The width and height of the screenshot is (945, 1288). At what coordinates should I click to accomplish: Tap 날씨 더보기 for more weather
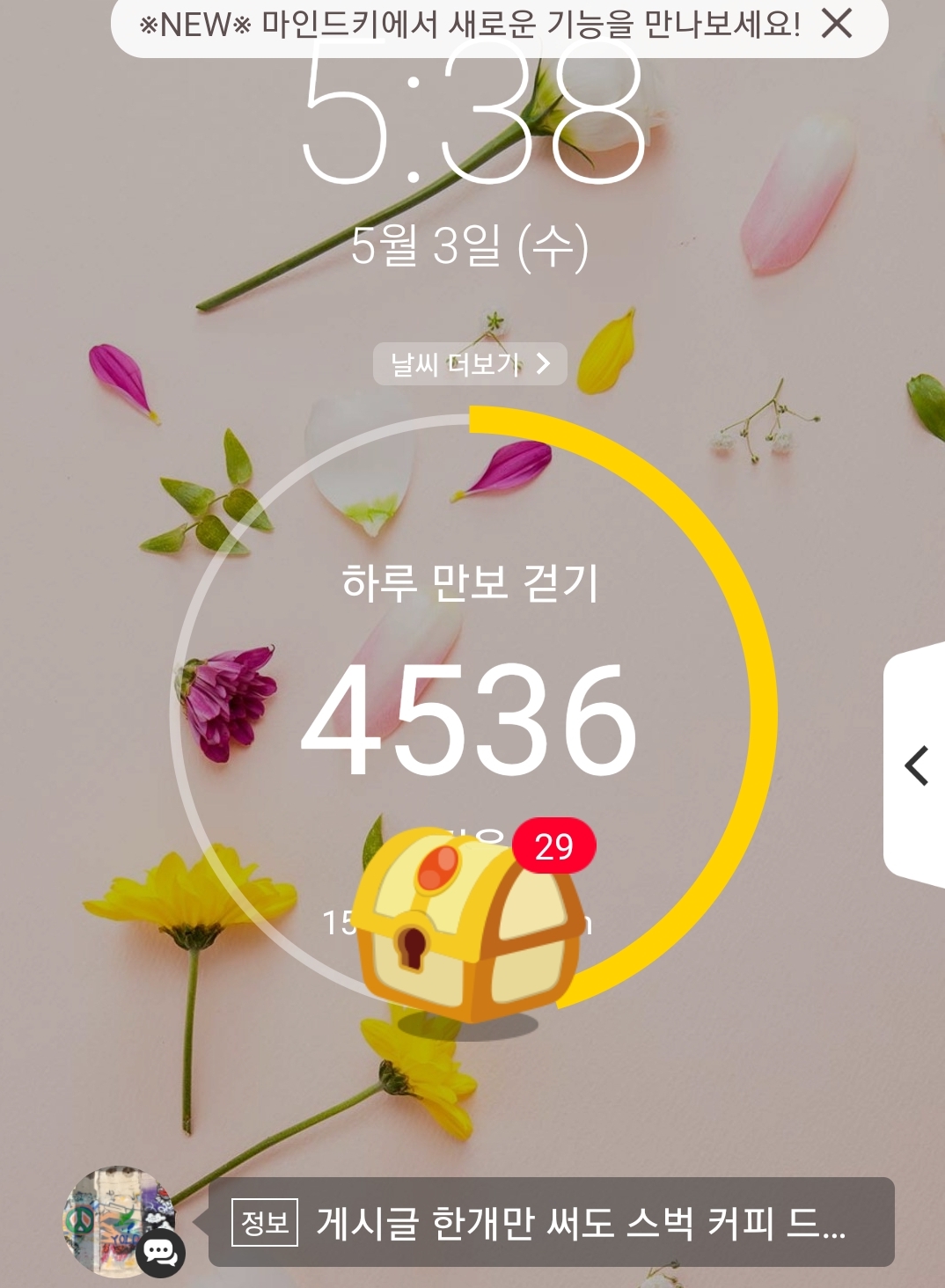[x=470, y=363]
